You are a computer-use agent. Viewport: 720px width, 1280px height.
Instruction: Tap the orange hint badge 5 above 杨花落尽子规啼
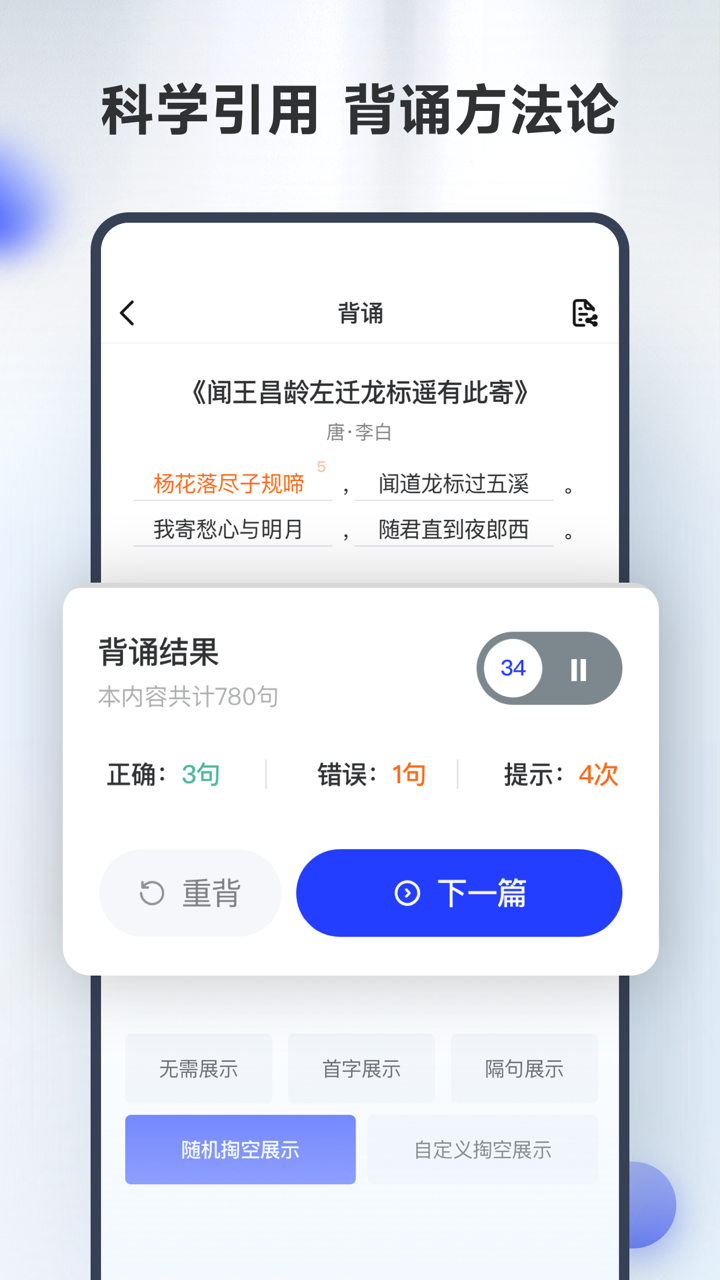(x=320, y=466)
